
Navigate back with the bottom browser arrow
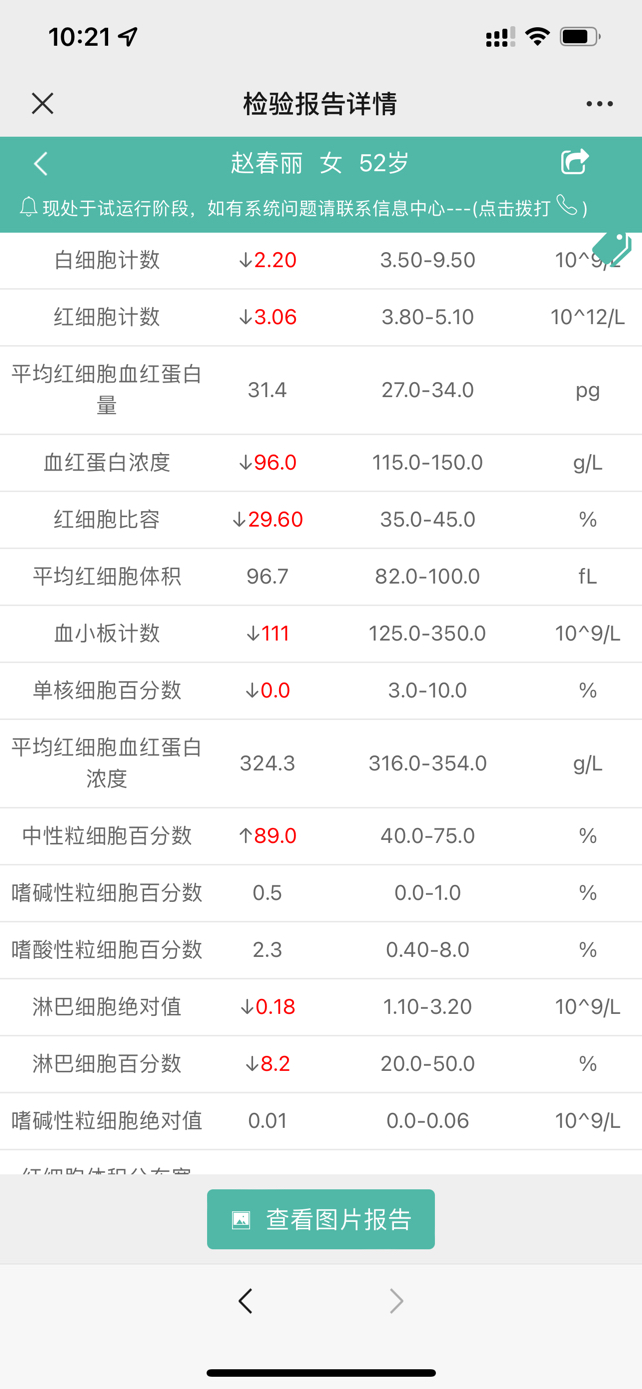coord(245,1300)
